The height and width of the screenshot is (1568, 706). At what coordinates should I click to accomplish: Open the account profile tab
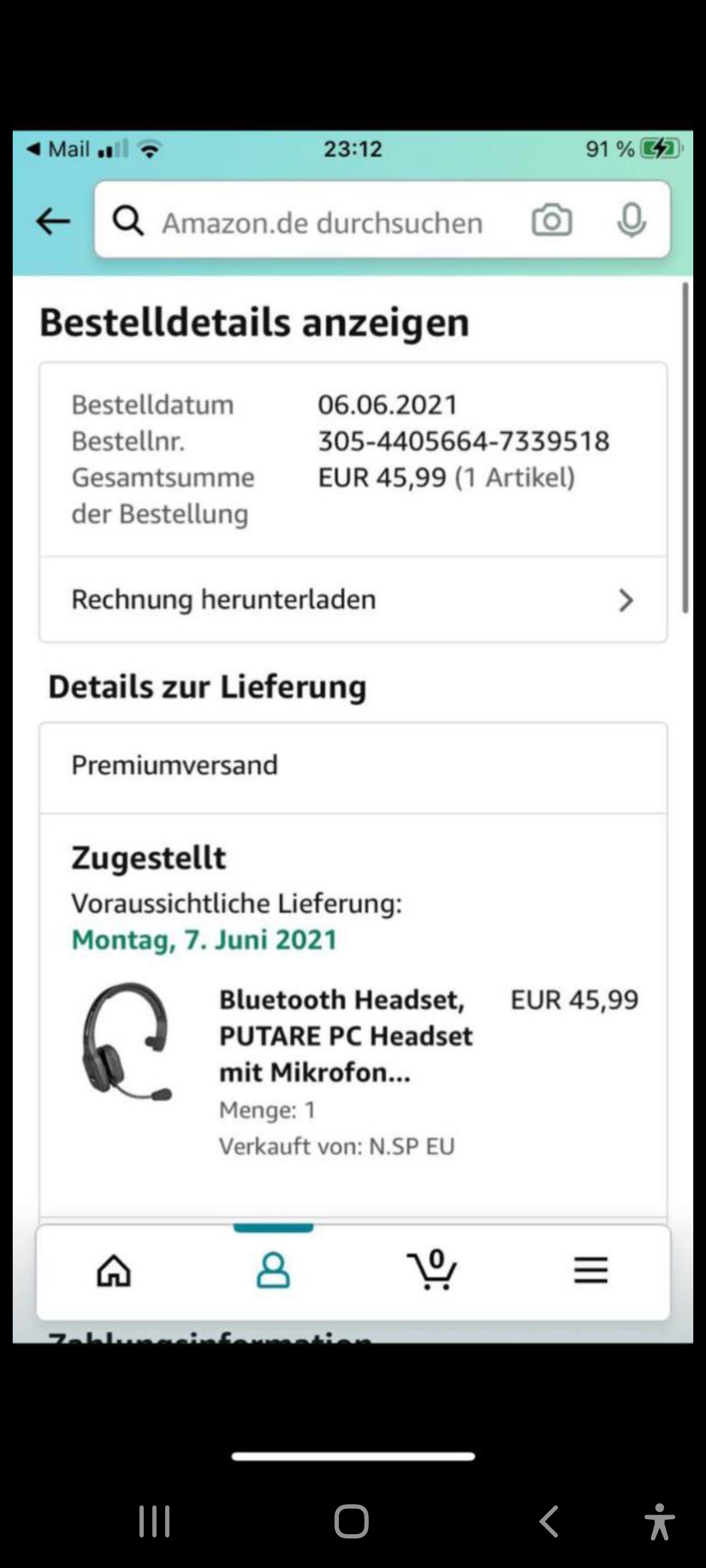(273, 1271)
